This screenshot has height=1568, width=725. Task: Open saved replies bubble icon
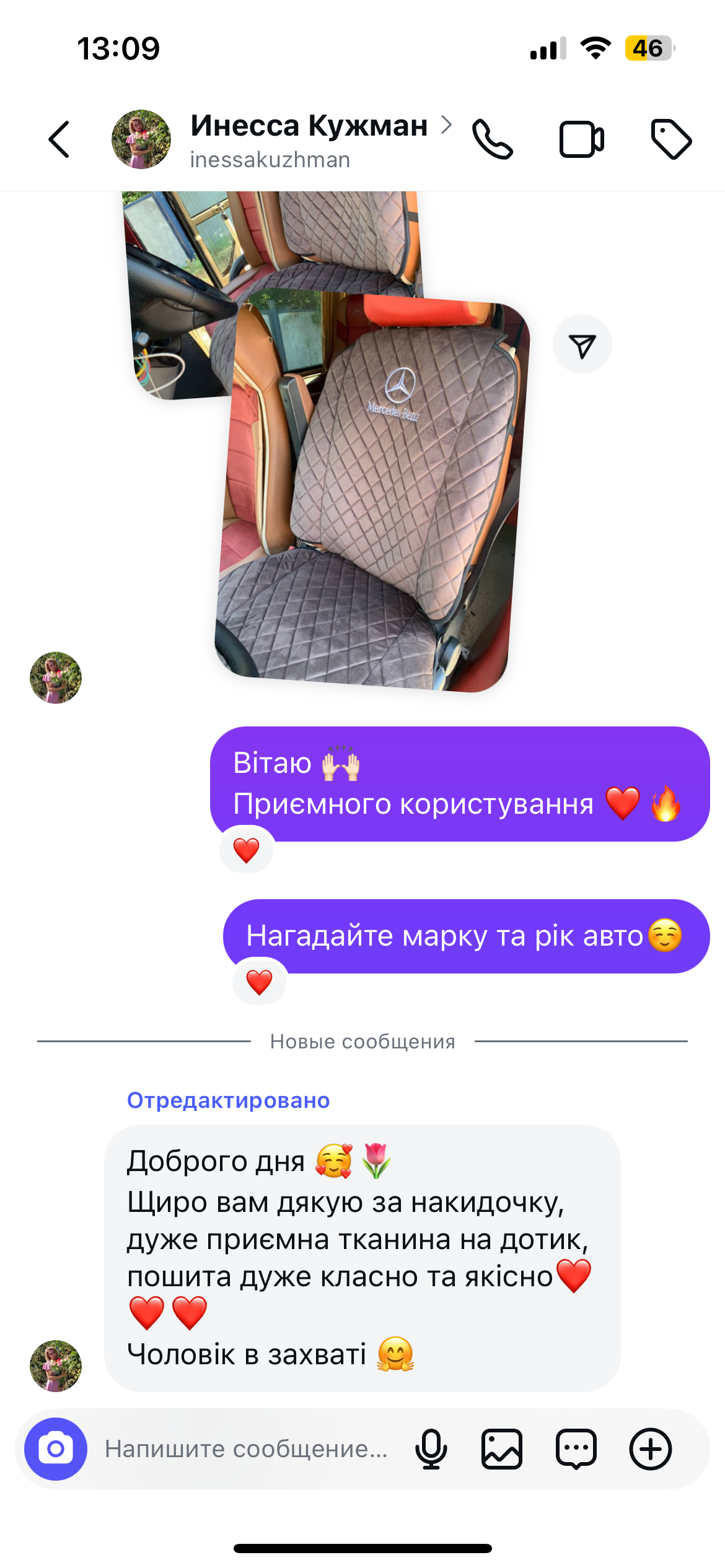(576, 1449)
